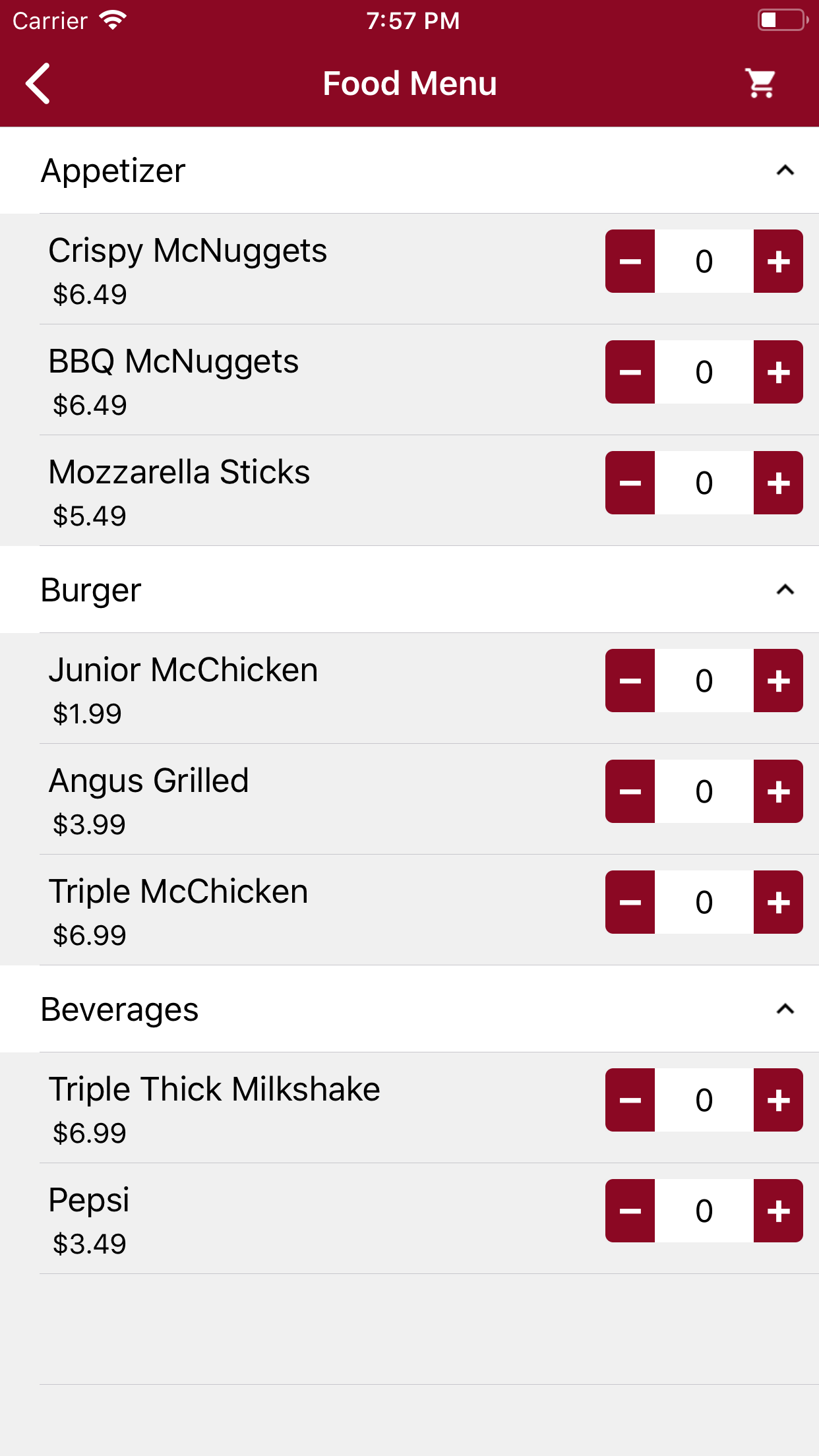Go back from Food Menu
819x1456 pixels.
38,84
